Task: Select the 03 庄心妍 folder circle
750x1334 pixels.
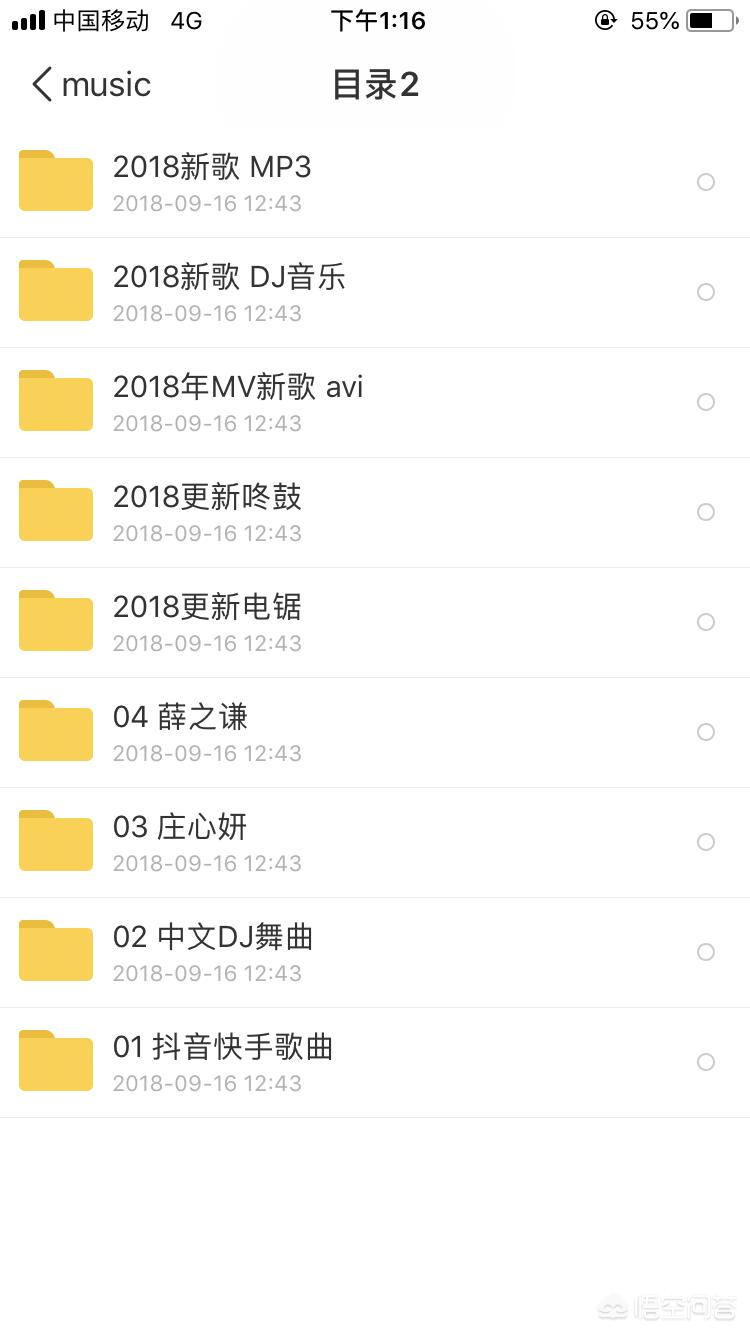Action: click(706, 842)
